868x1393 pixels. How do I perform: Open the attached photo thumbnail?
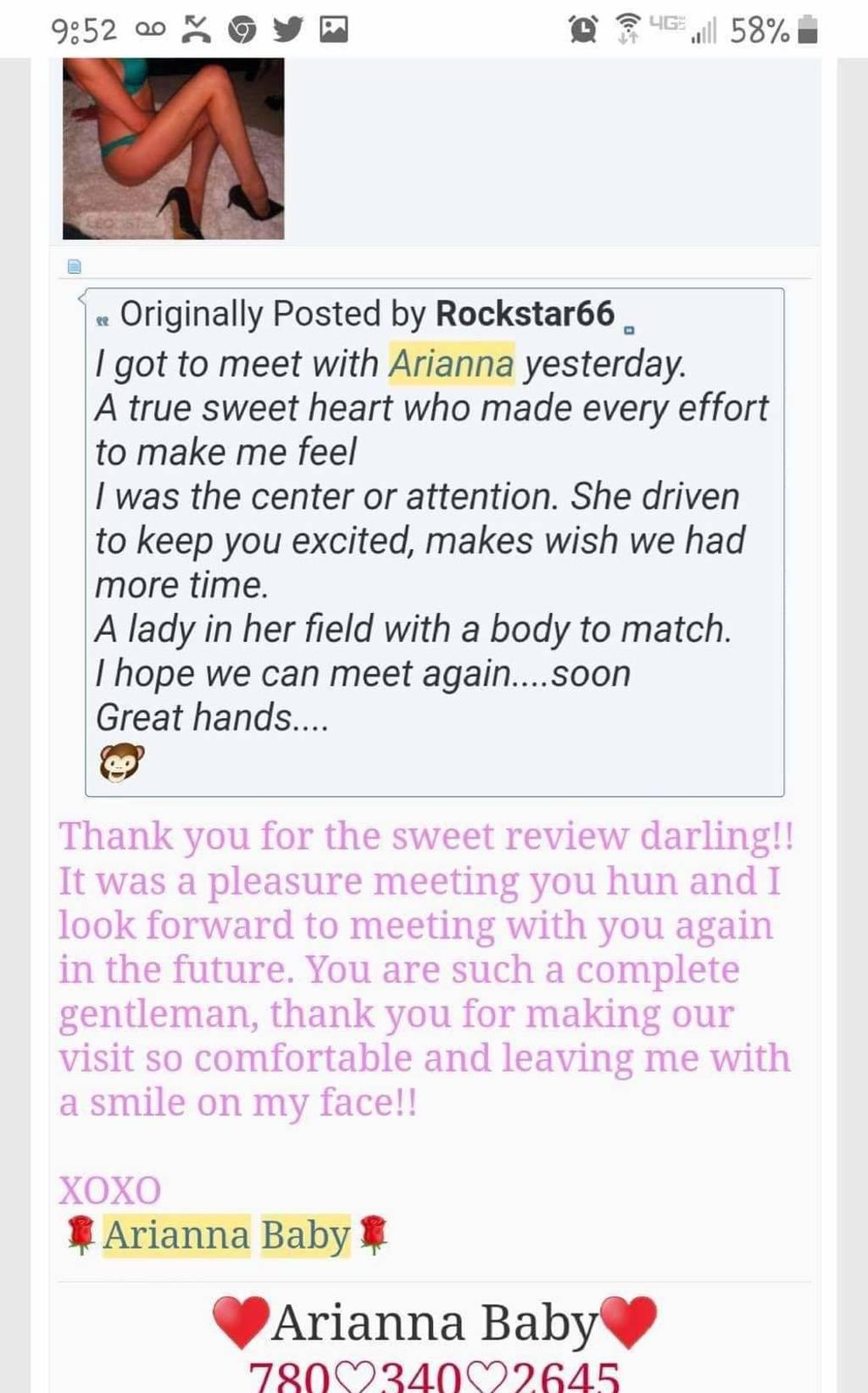coord(173,148)
